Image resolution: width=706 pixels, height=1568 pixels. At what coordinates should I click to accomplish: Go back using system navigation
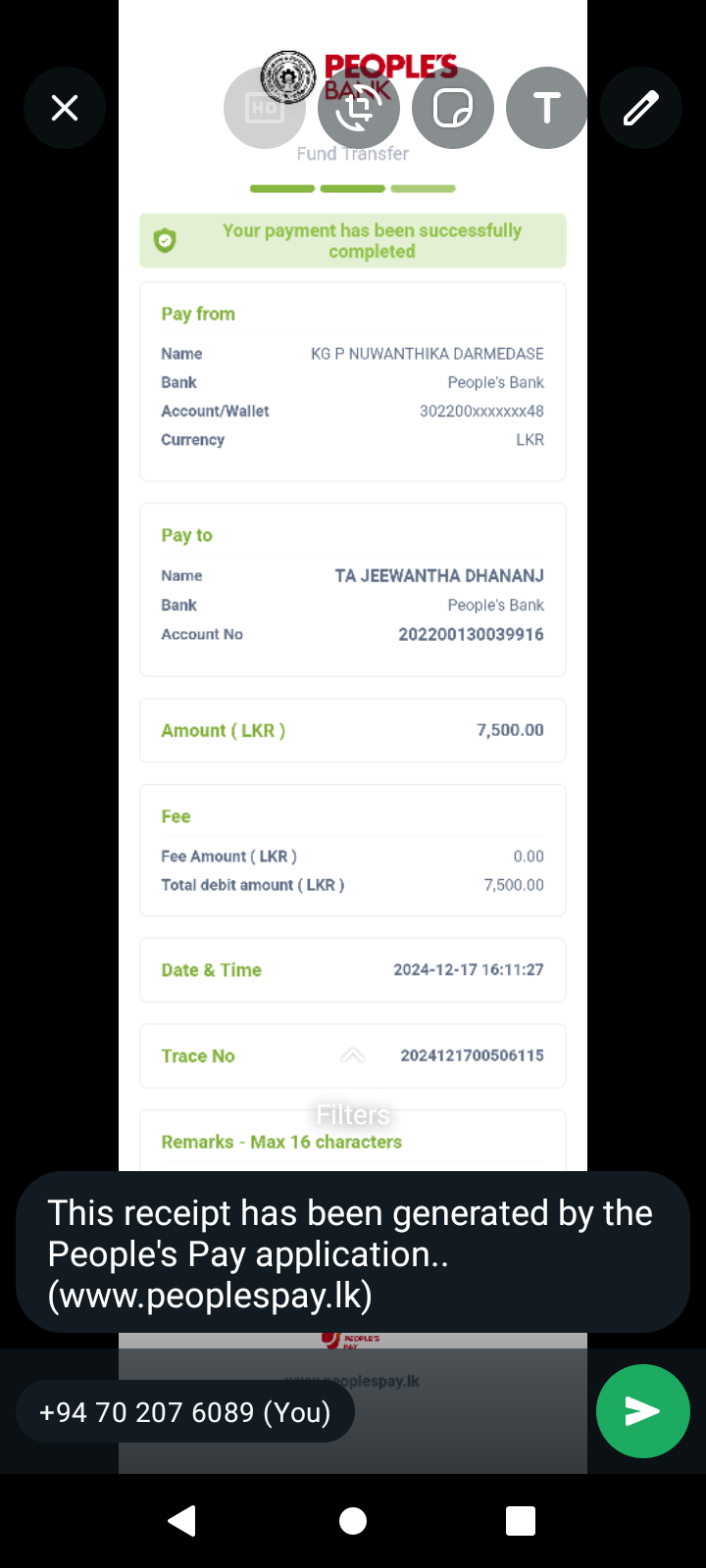click(x=182, y=1521)
